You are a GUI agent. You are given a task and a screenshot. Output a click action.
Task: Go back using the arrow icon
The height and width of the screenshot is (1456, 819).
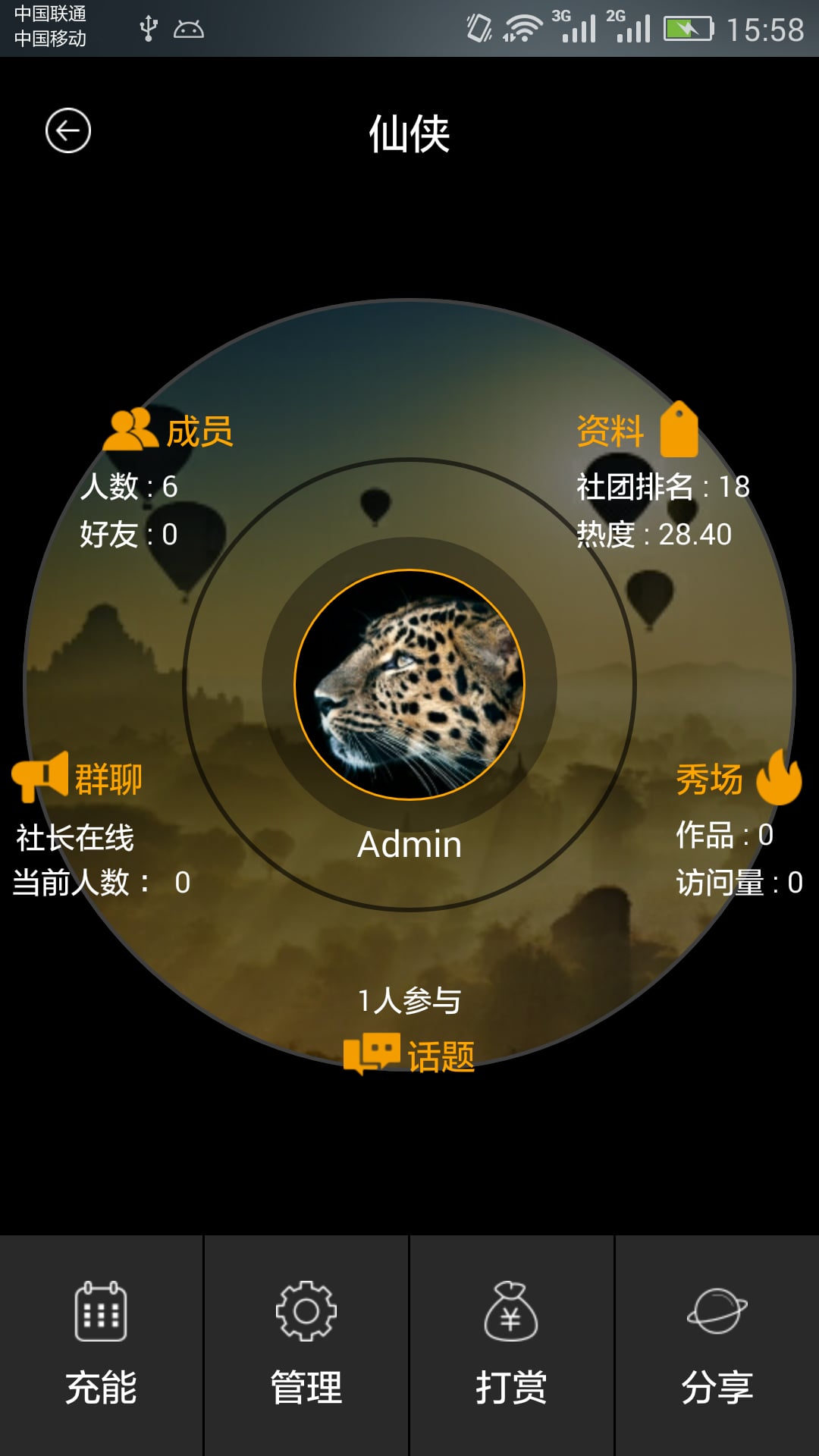point(68,131)
